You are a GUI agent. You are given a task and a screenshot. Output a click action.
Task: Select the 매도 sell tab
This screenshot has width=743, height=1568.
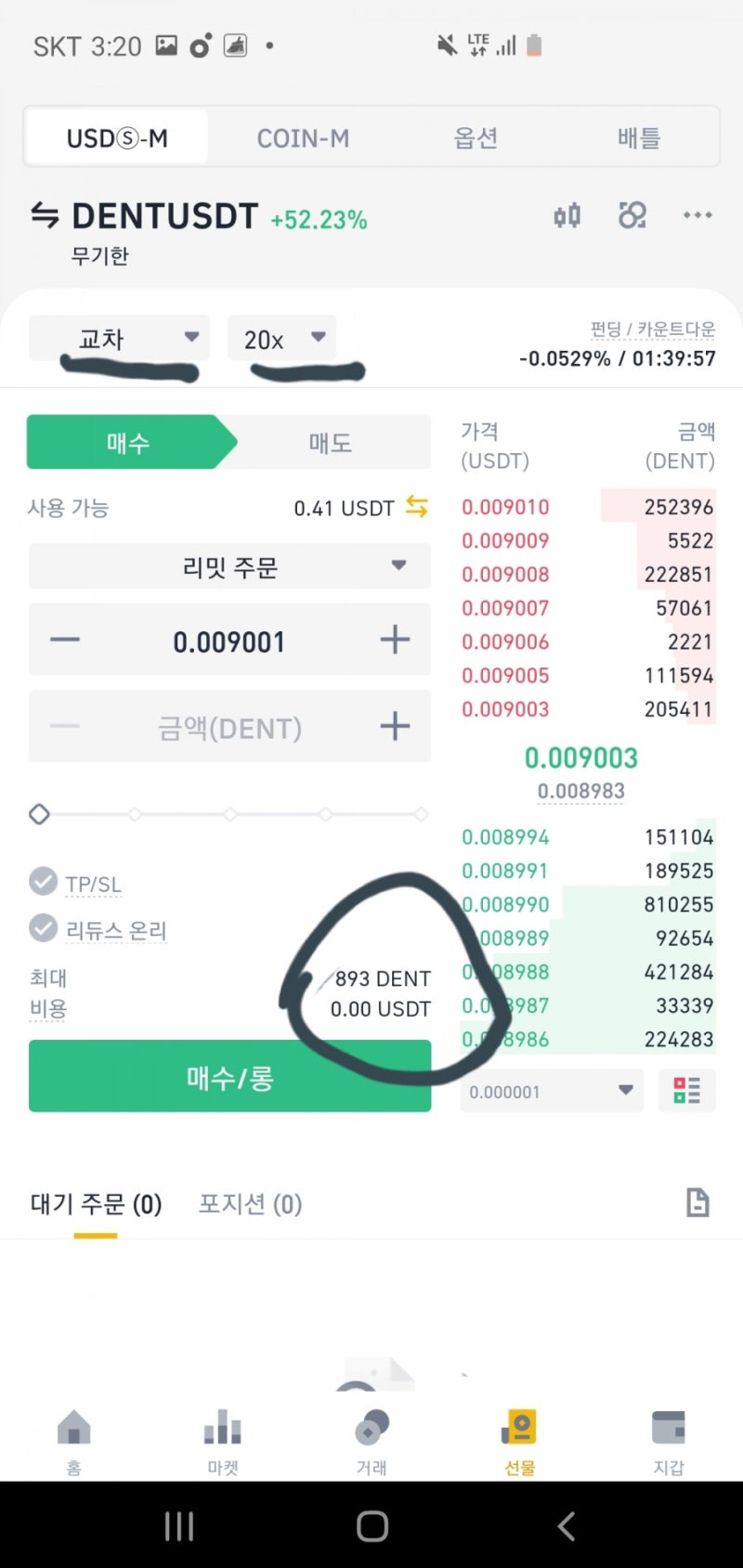(331, 443)
